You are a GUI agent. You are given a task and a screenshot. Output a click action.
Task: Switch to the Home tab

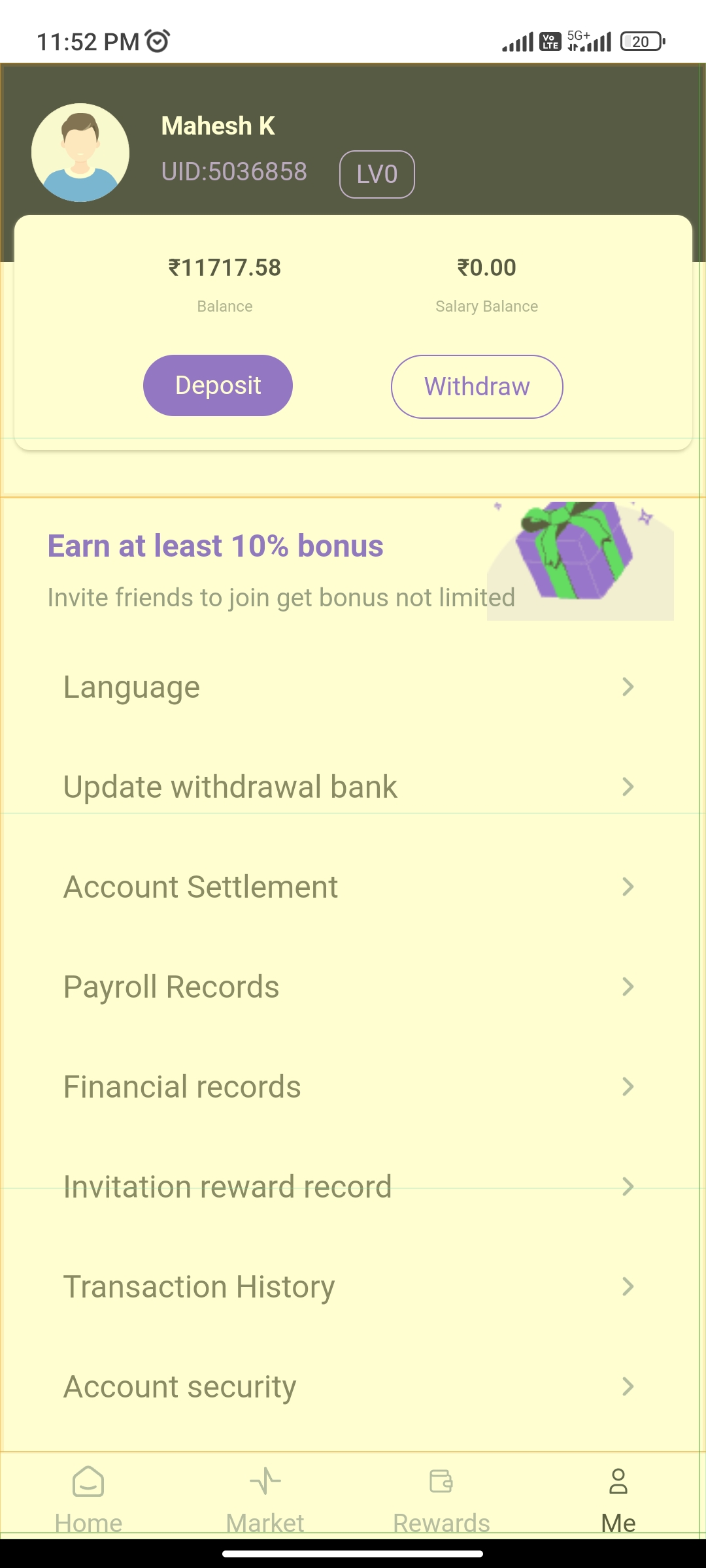tap(88, 1497)
